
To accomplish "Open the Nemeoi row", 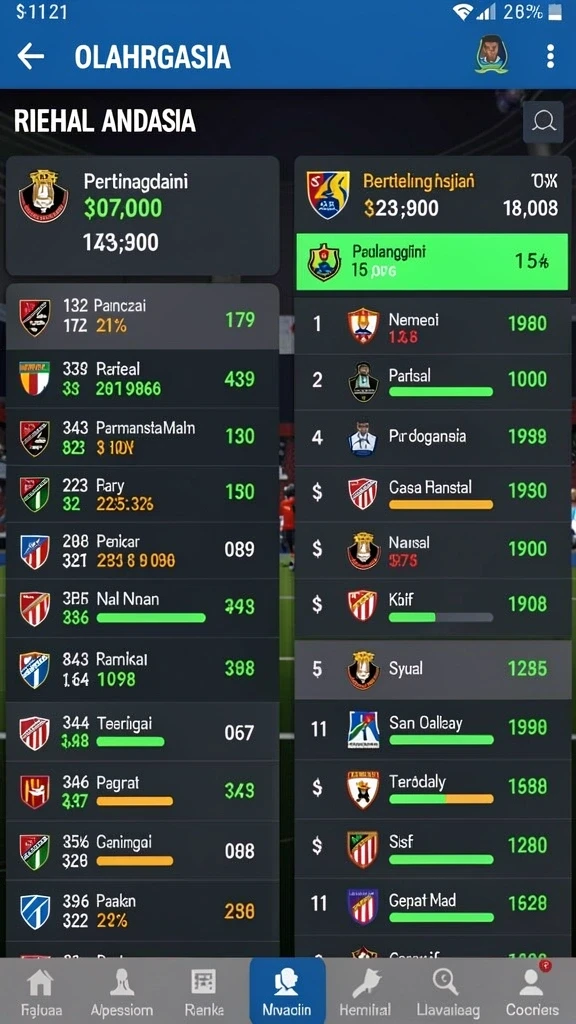I will point(432,327).
